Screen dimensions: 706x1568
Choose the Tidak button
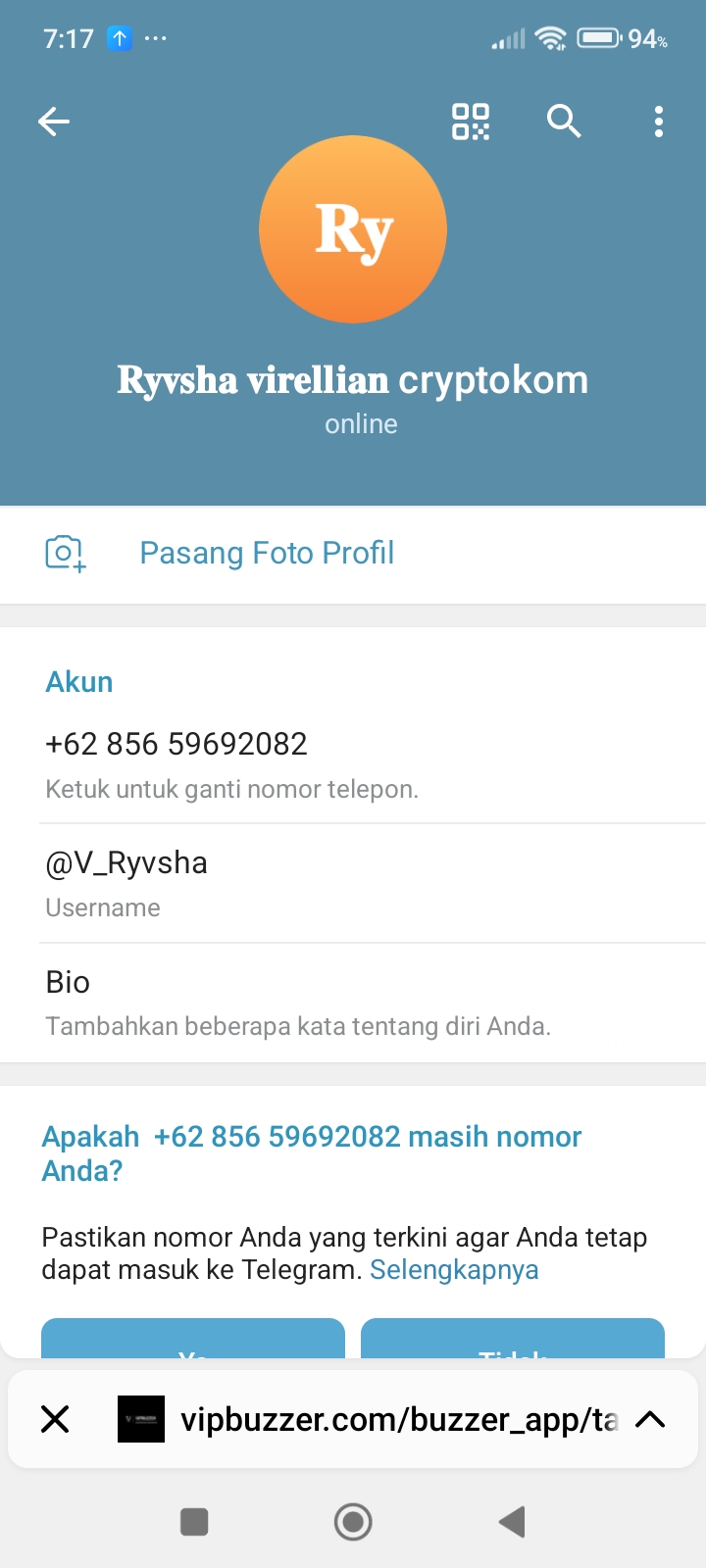pos(513,1341)
